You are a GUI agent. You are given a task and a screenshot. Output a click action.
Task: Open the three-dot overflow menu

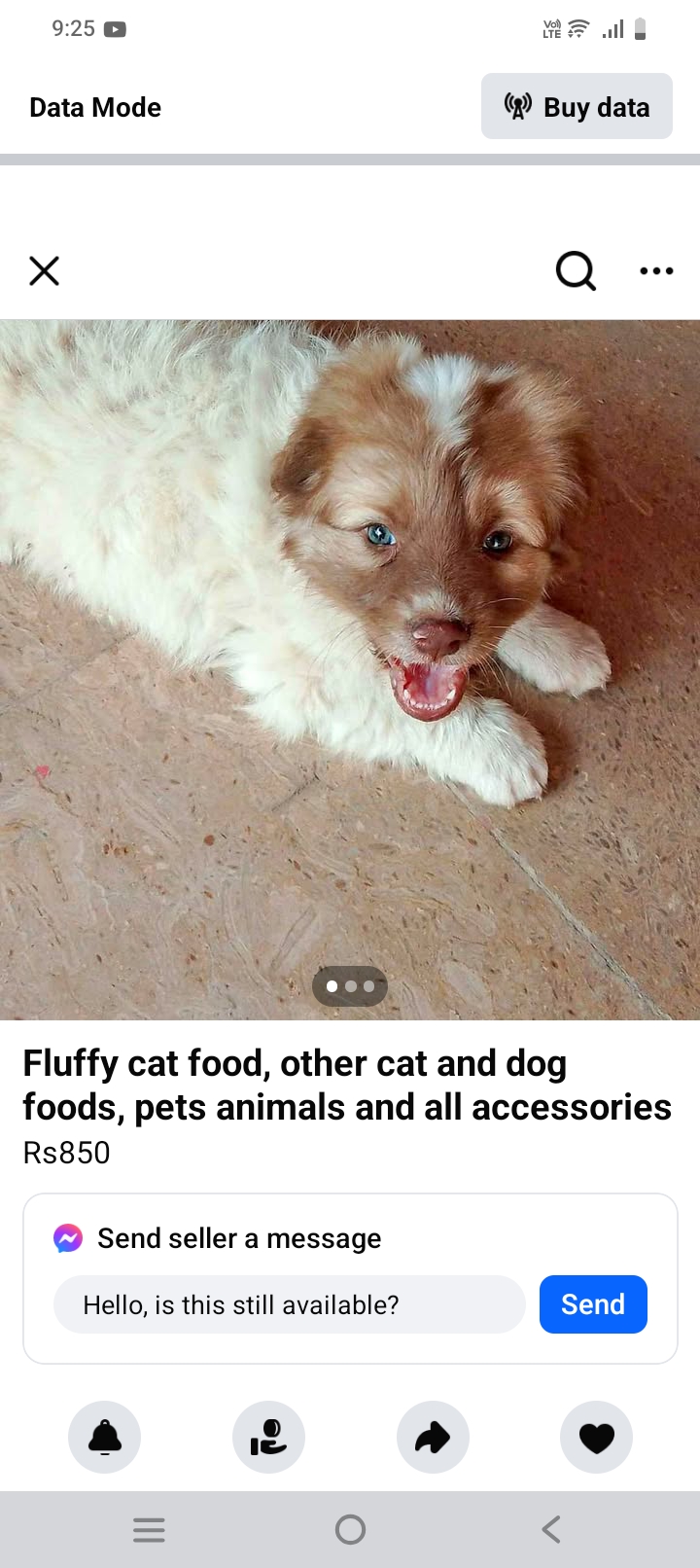coord(656,270)
